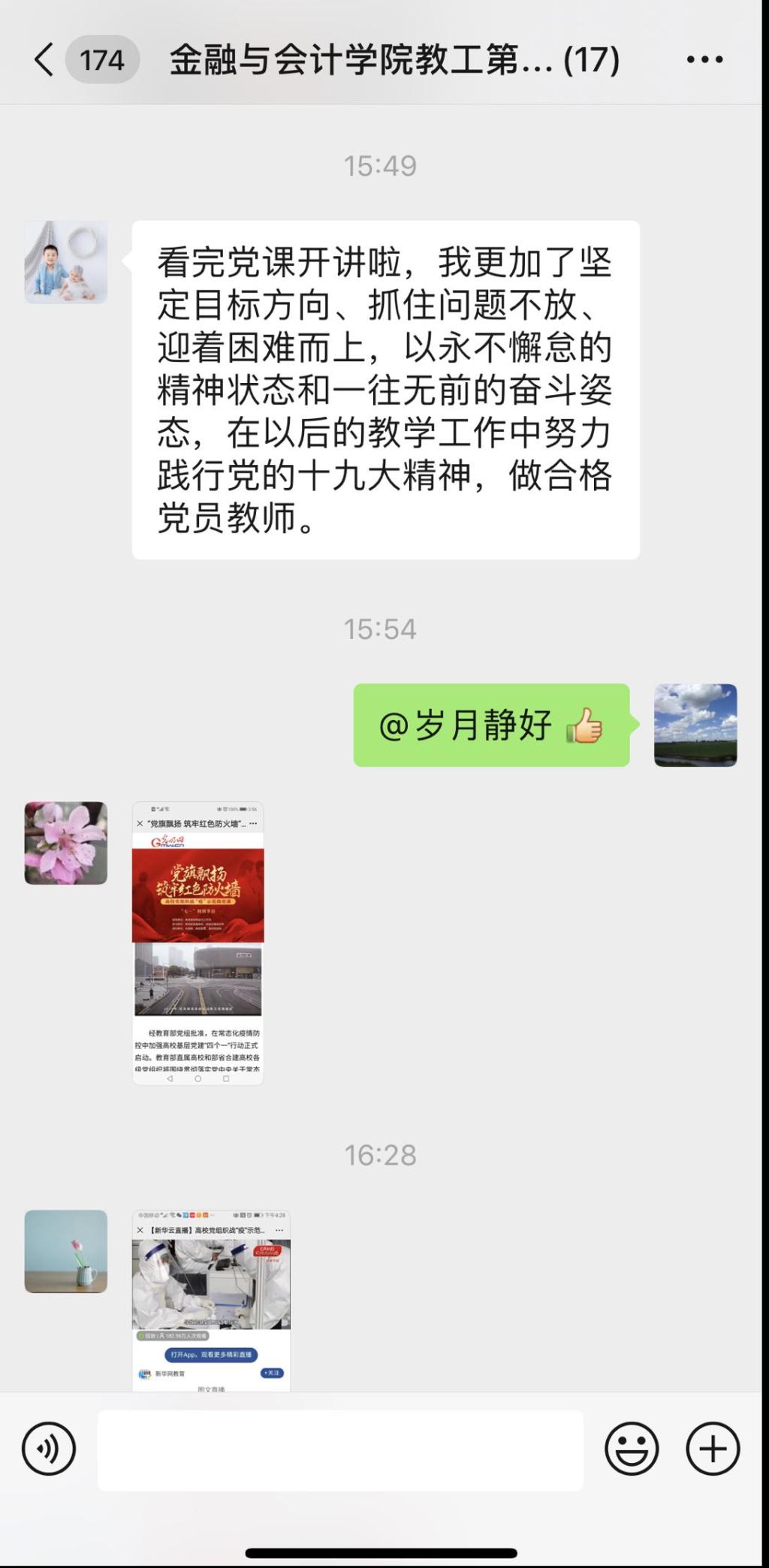View the 党旗飘扬 screenshot image
This screenshot has height=1568, width=769.
(198, 942)
